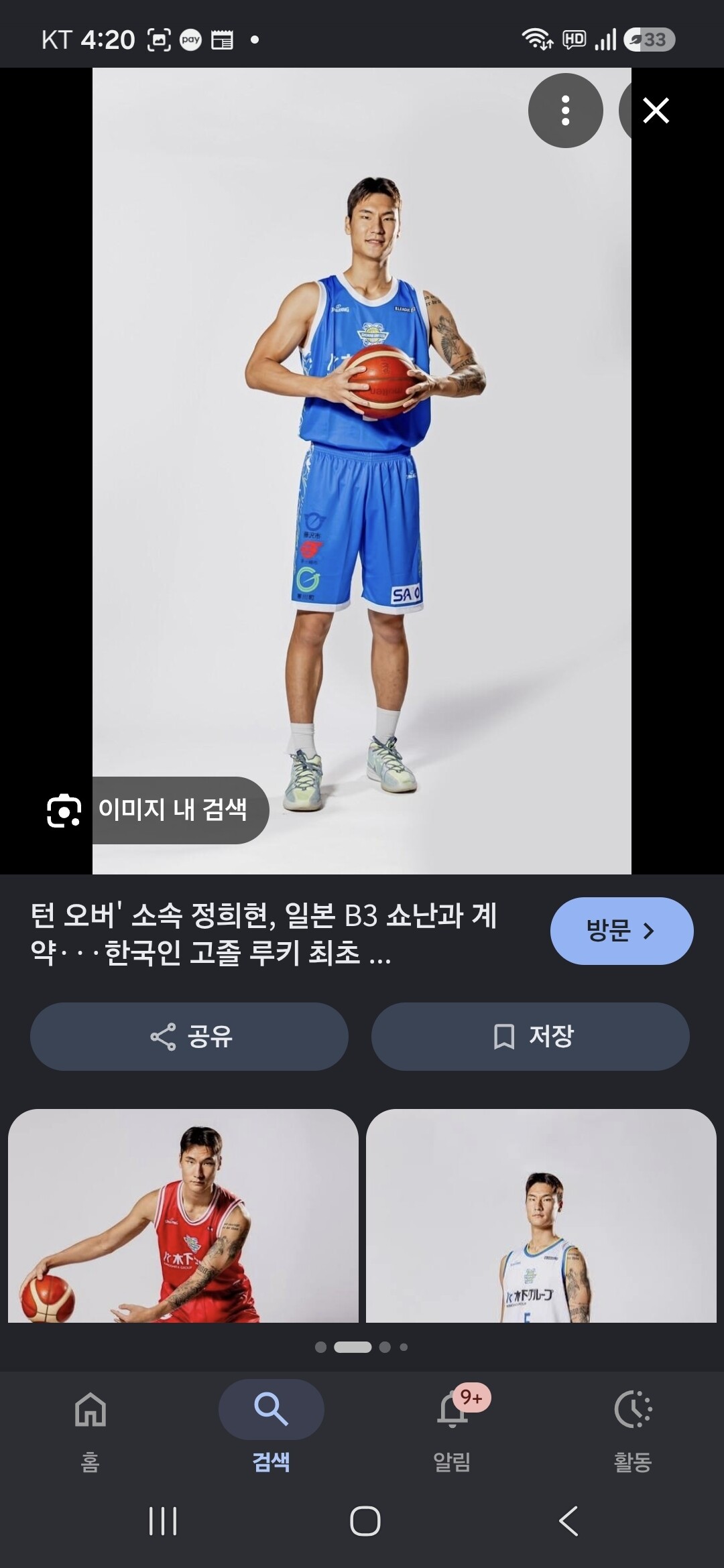The image size is (724, 1568).
Task: Open recent apps from the navigation bar
Action: (x=163, y=1521)
